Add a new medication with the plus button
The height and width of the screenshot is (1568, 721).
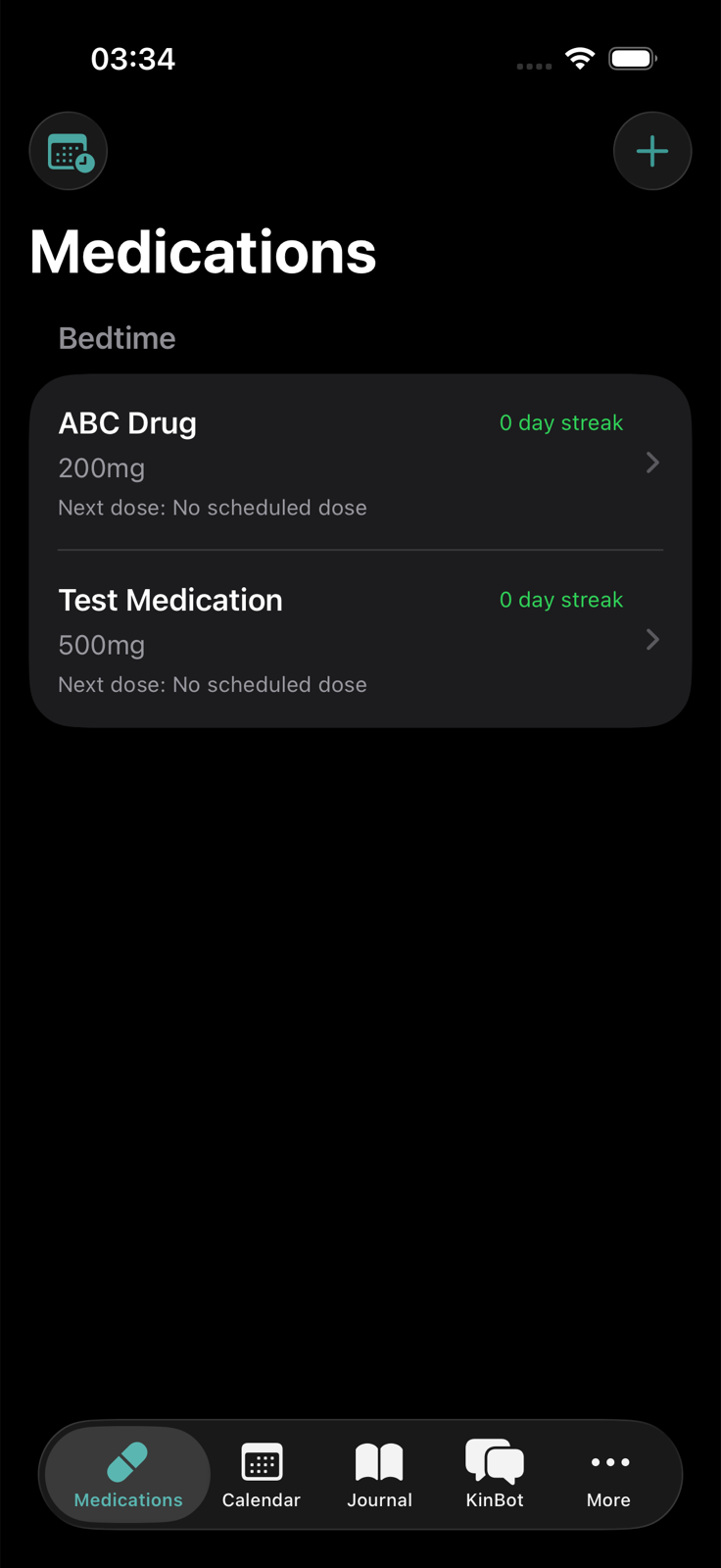tap(652, 151)
